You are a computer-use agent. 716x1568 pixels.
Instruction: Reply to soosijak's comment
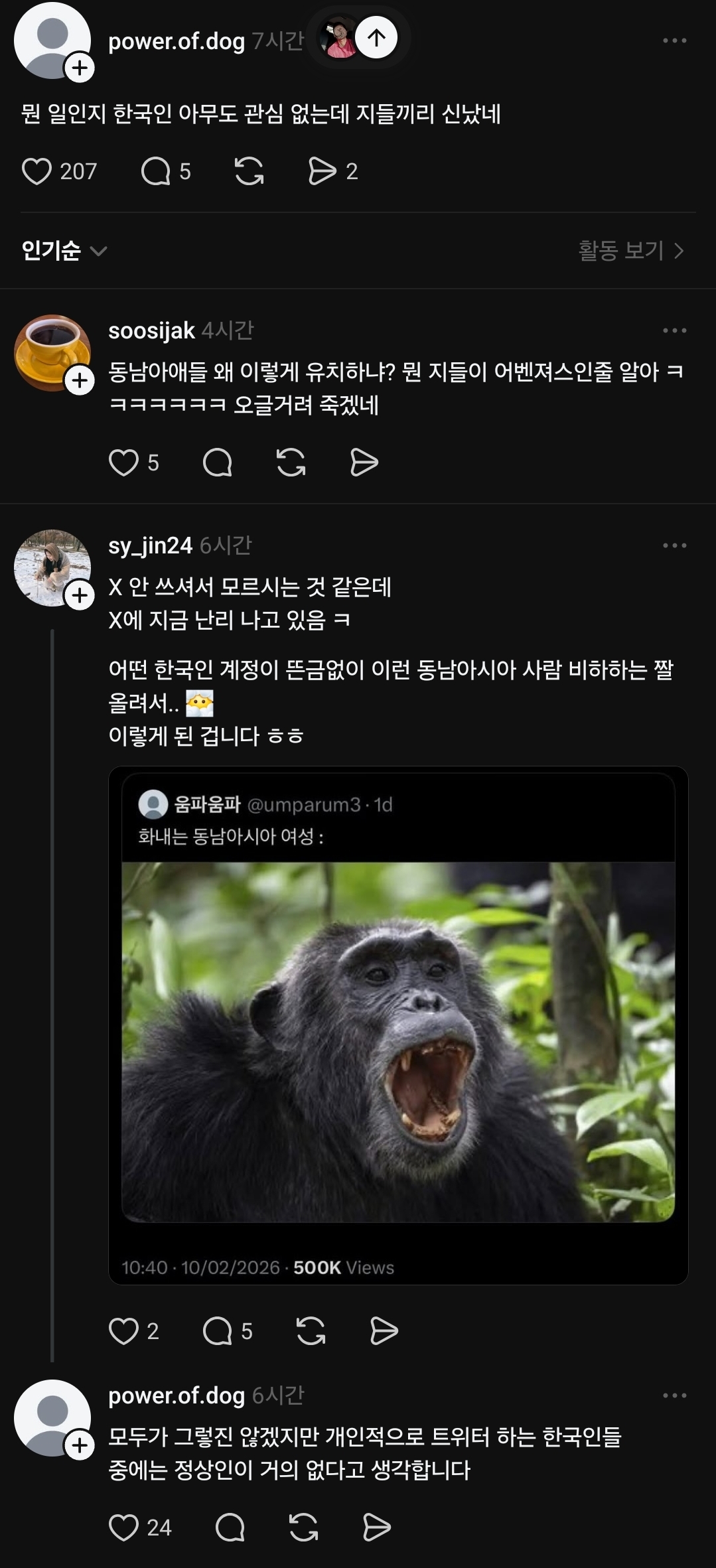click(217, 463)
